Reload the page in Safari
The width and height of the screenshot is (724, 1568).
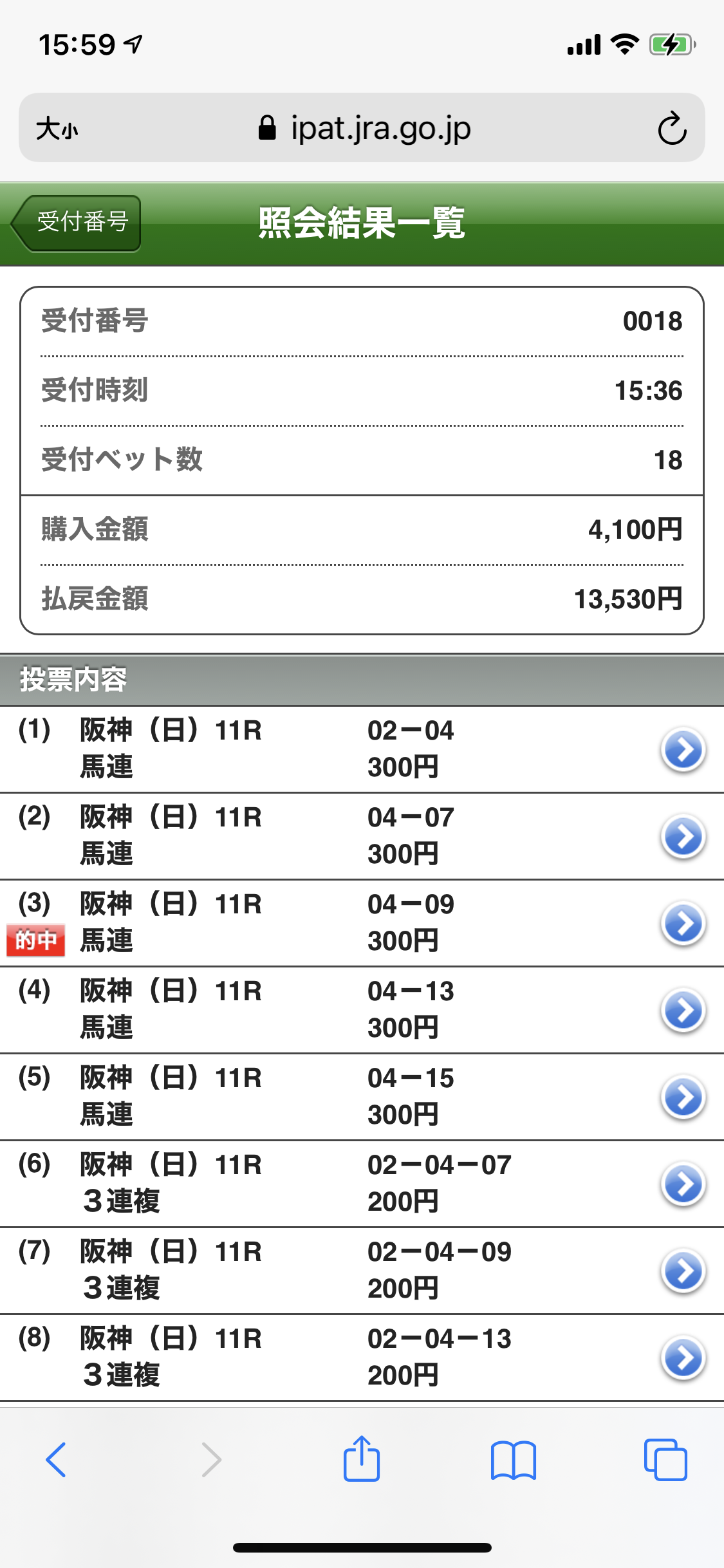pyautogui.click(x=672, y=128)
